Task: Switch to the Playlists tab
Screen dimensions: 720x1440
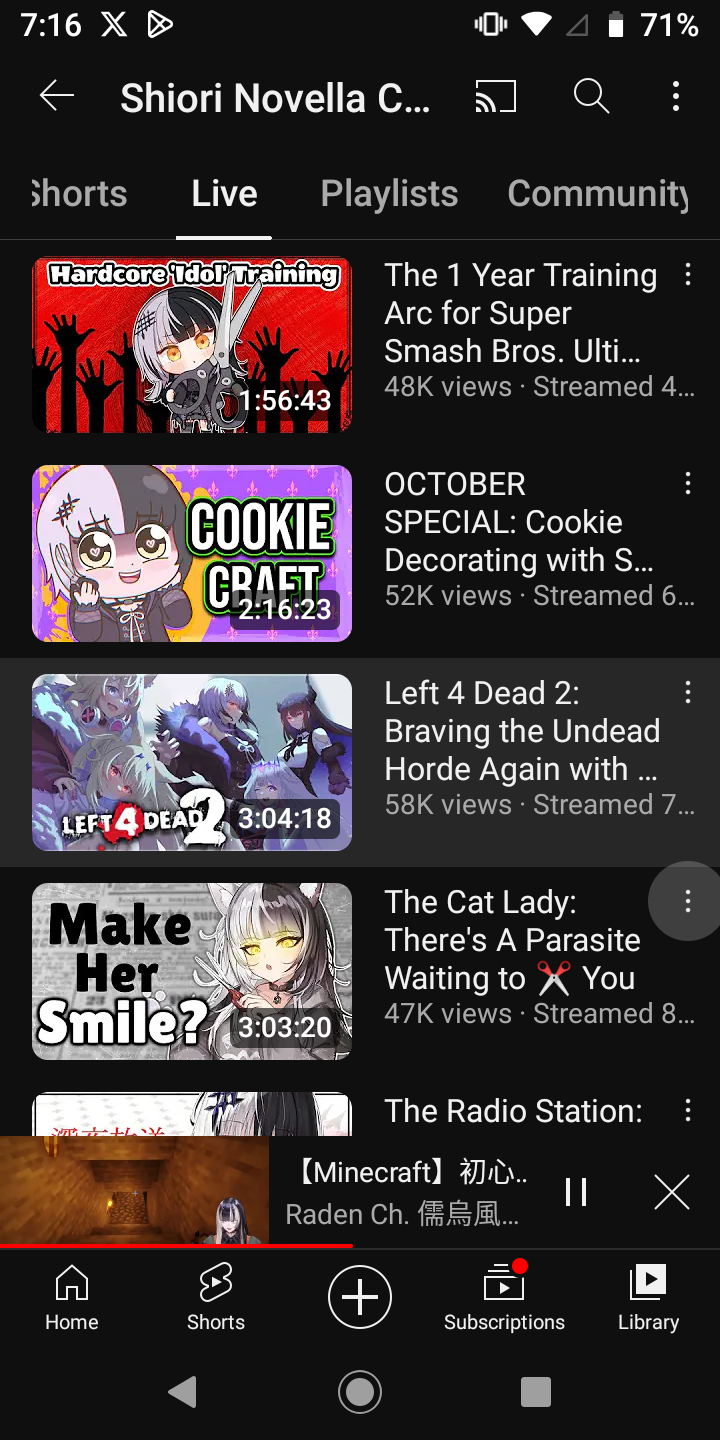Action: [389, 193]
